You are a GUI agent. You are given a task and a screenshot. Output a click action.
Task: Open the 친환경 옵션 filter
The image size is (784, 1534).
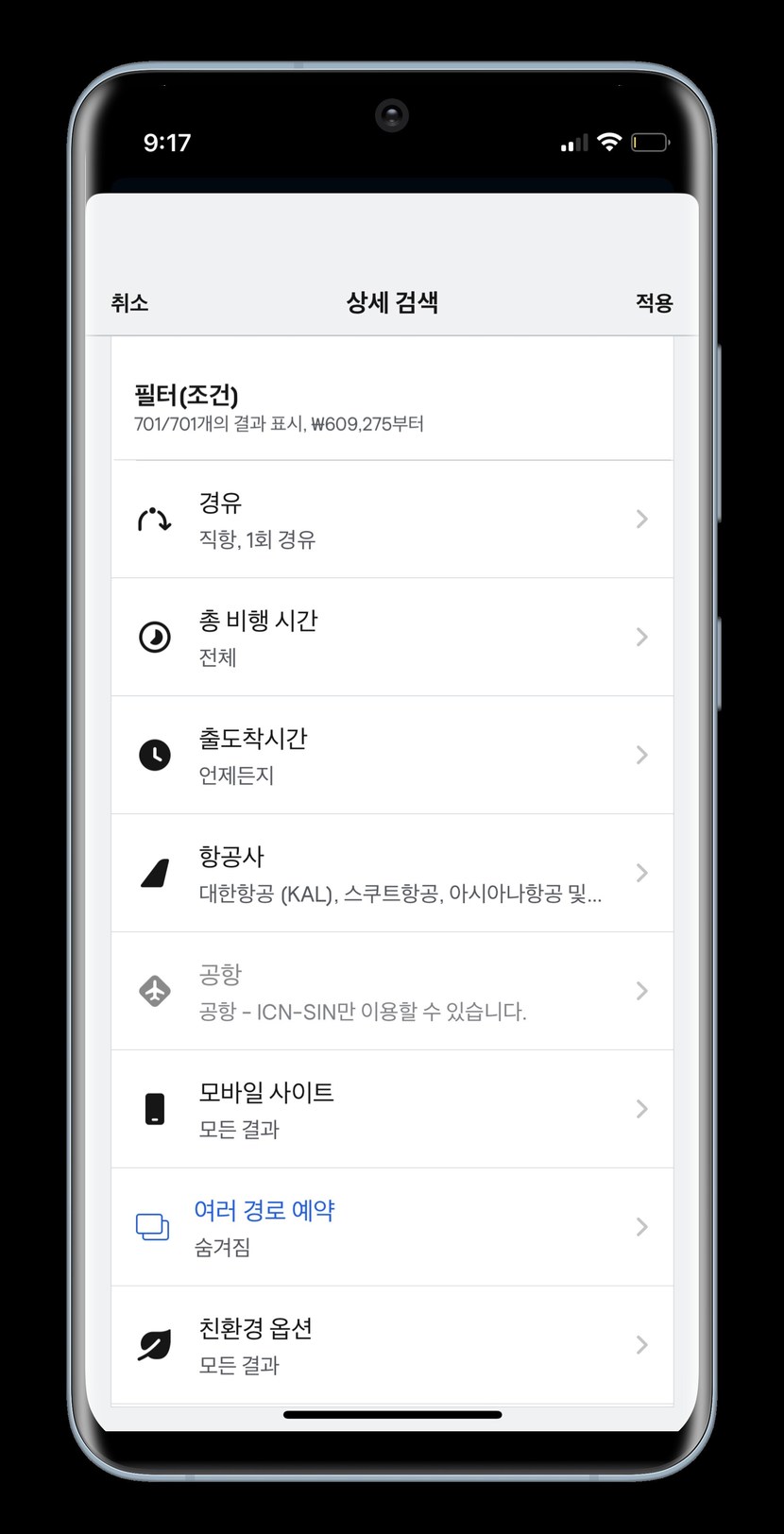click(392, 1346)
